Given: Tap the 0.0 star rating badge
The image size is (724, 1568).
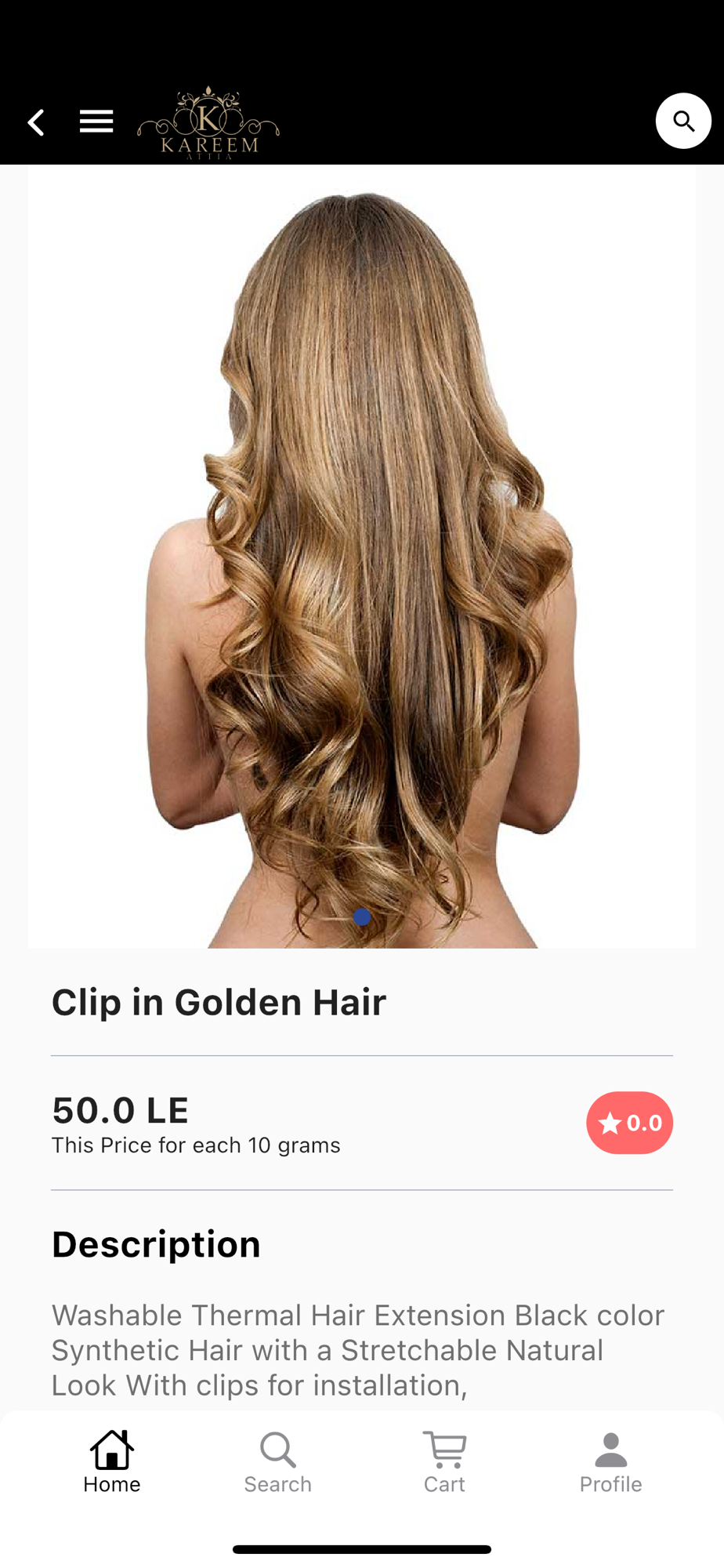Looking at the screenshot, I should pos(629,1123).
